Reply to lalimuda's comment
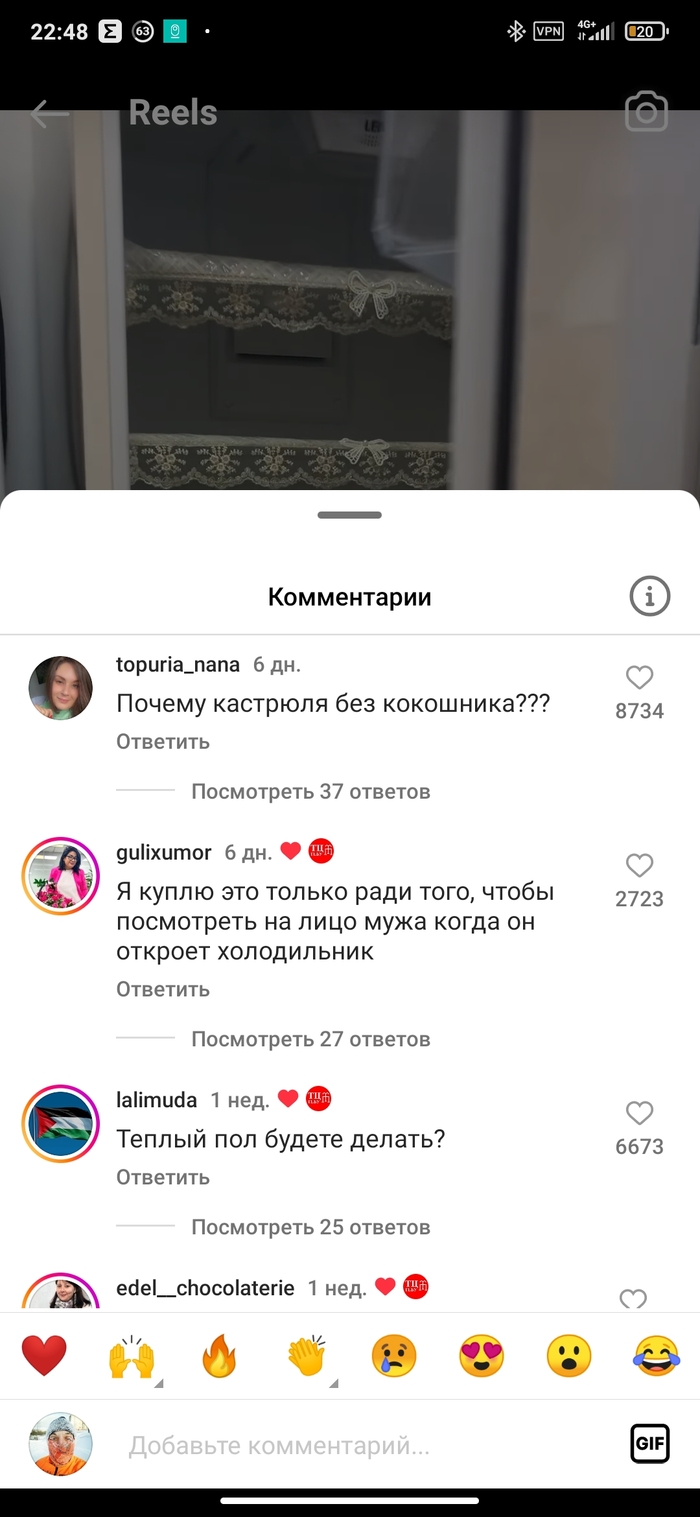 point(162,1177)
